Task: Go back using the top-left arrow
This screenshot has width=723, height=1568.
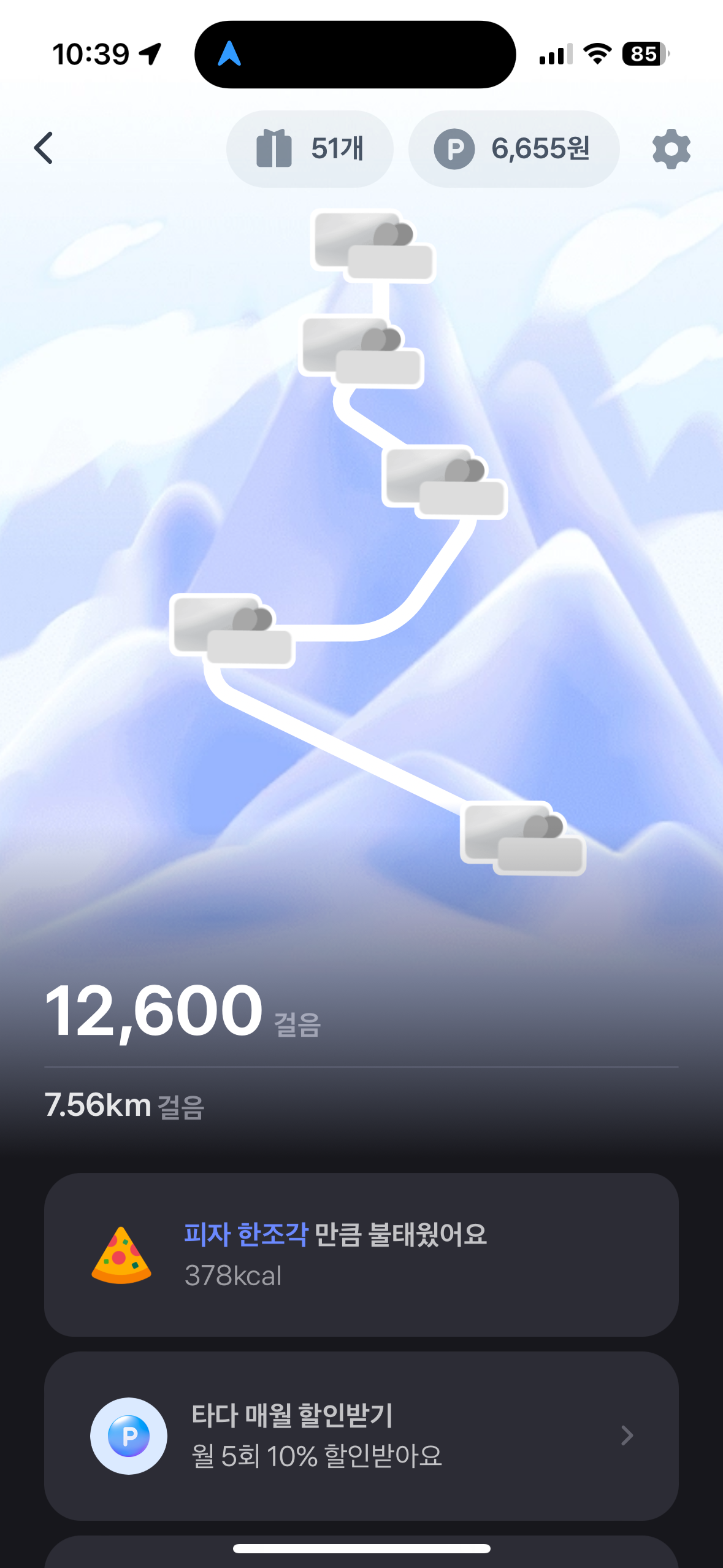Action: coord(44,148)
